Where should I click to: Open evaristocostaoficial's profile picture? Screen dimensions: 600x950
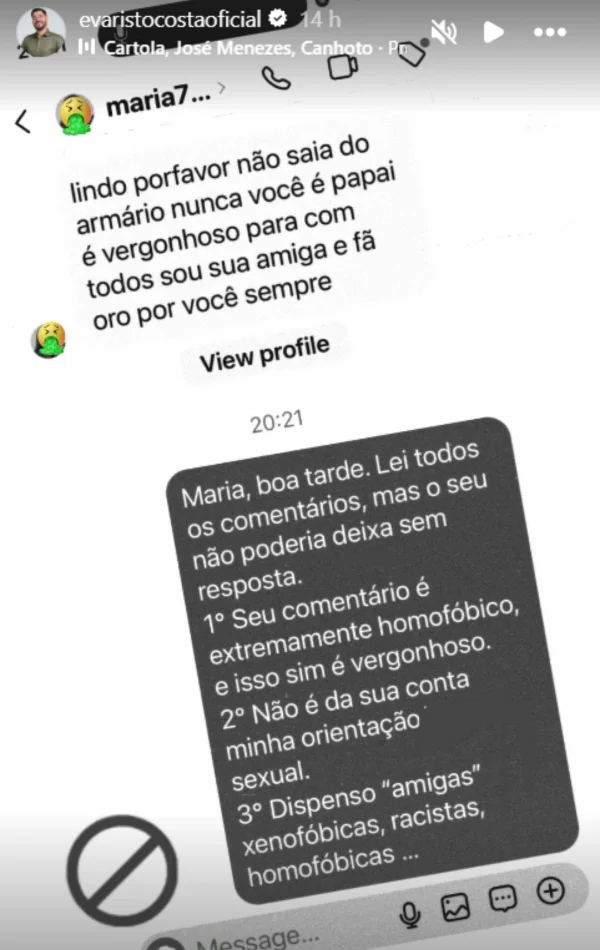click(x=40, y=33)
